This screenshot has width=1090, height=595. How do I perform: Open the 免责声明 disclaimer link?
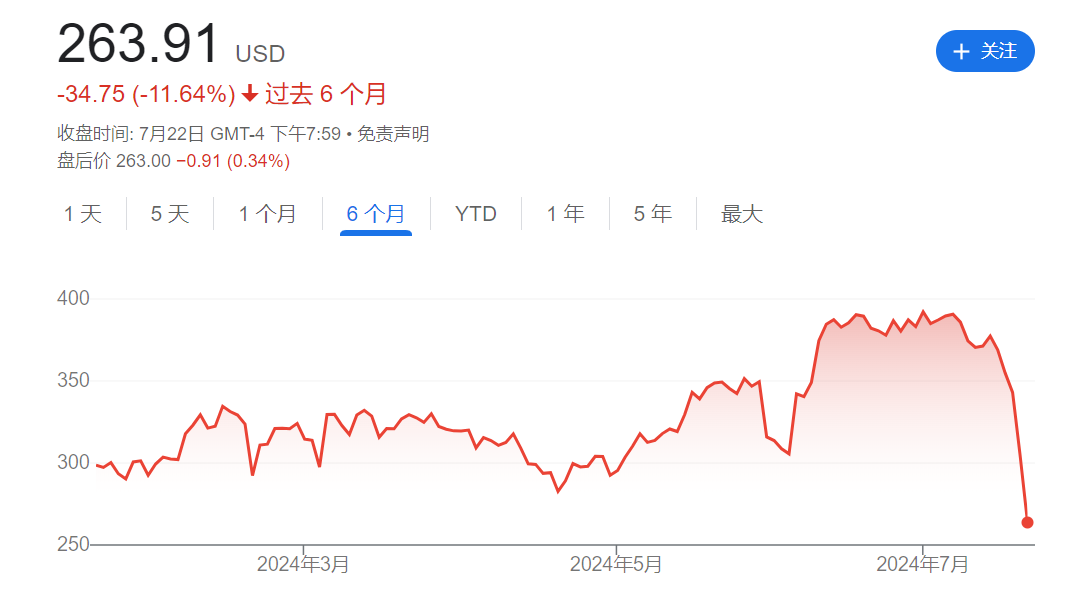pos(393,134)
